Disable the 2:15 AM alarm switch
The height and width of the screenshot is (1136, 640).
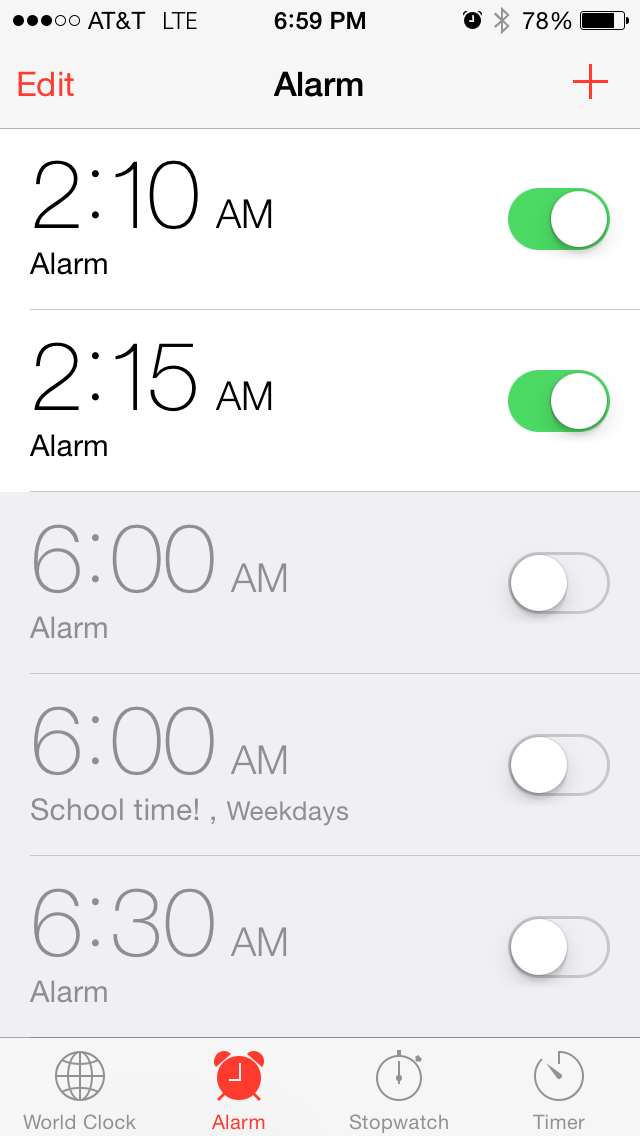(x=558, y=401)
